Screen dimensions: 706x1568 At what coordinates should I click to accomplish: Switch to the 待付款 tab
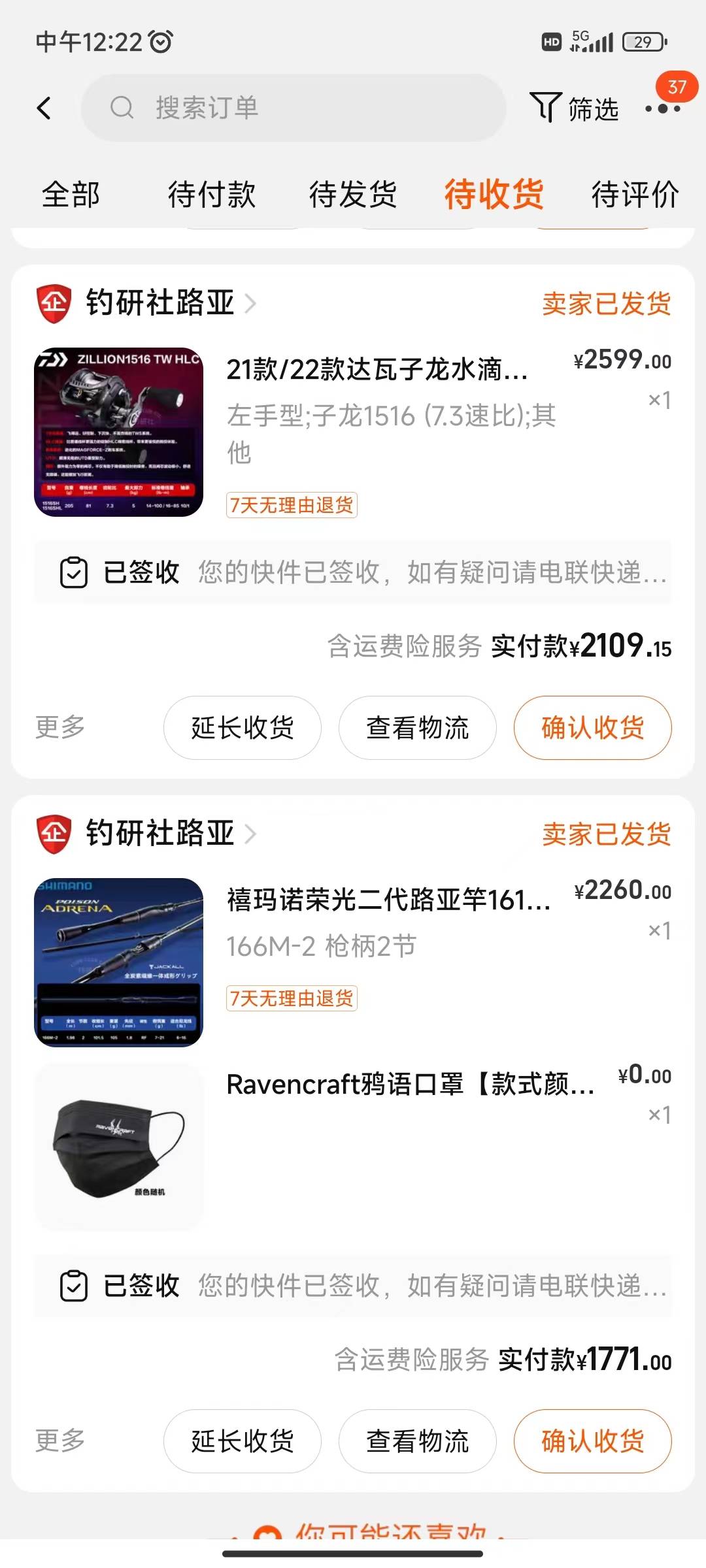click(211, 195)
